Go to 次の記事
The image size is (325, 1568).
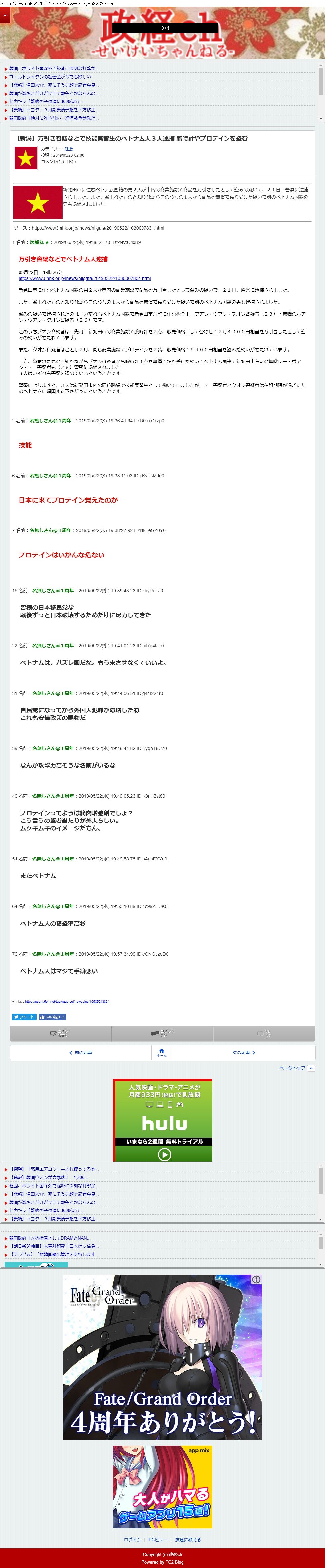point(243,1052)
